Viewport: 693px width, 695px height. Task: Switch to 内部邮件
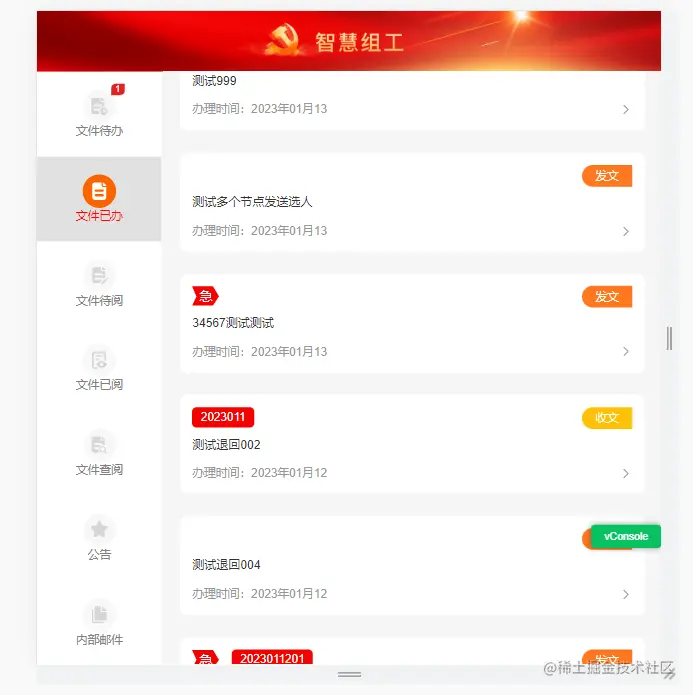99,623
